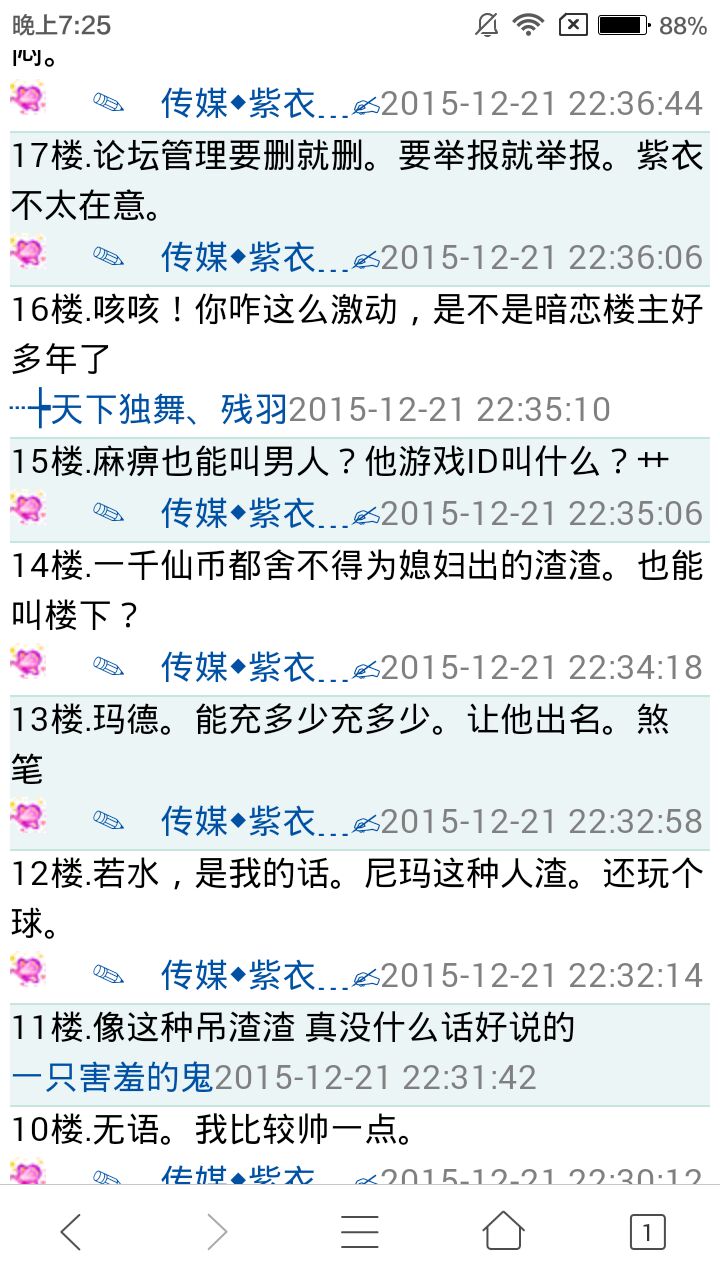Screen dimensions: 720x1280
Task: Go to browser home page
Action: click(x=504, y=1232)
